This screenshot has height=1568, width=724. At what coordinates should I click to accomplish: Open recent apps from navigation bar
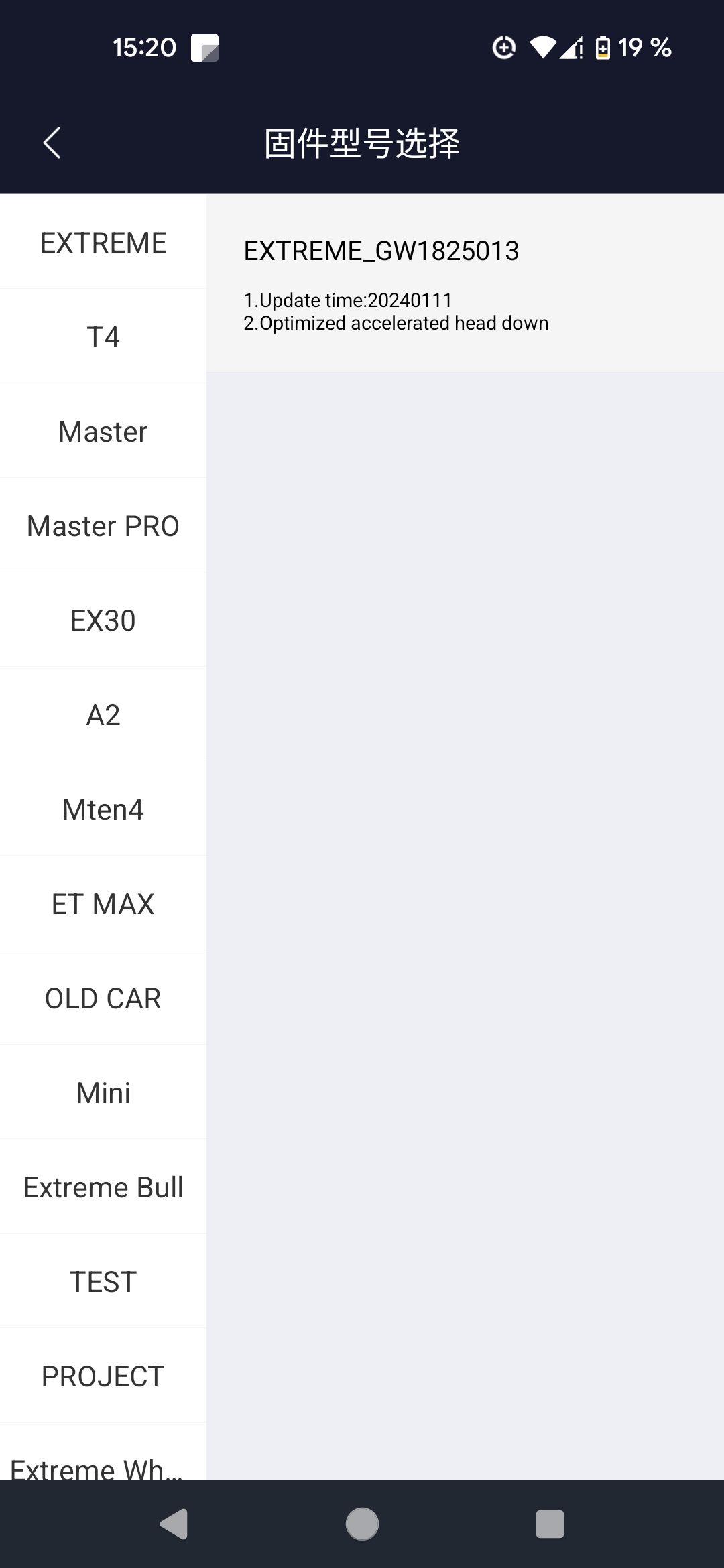coord(550,1524)
